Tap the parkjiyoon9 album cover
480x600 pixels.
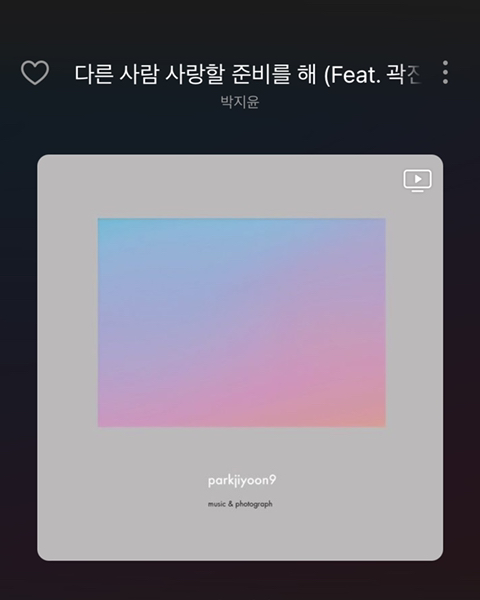click(240, 357)
